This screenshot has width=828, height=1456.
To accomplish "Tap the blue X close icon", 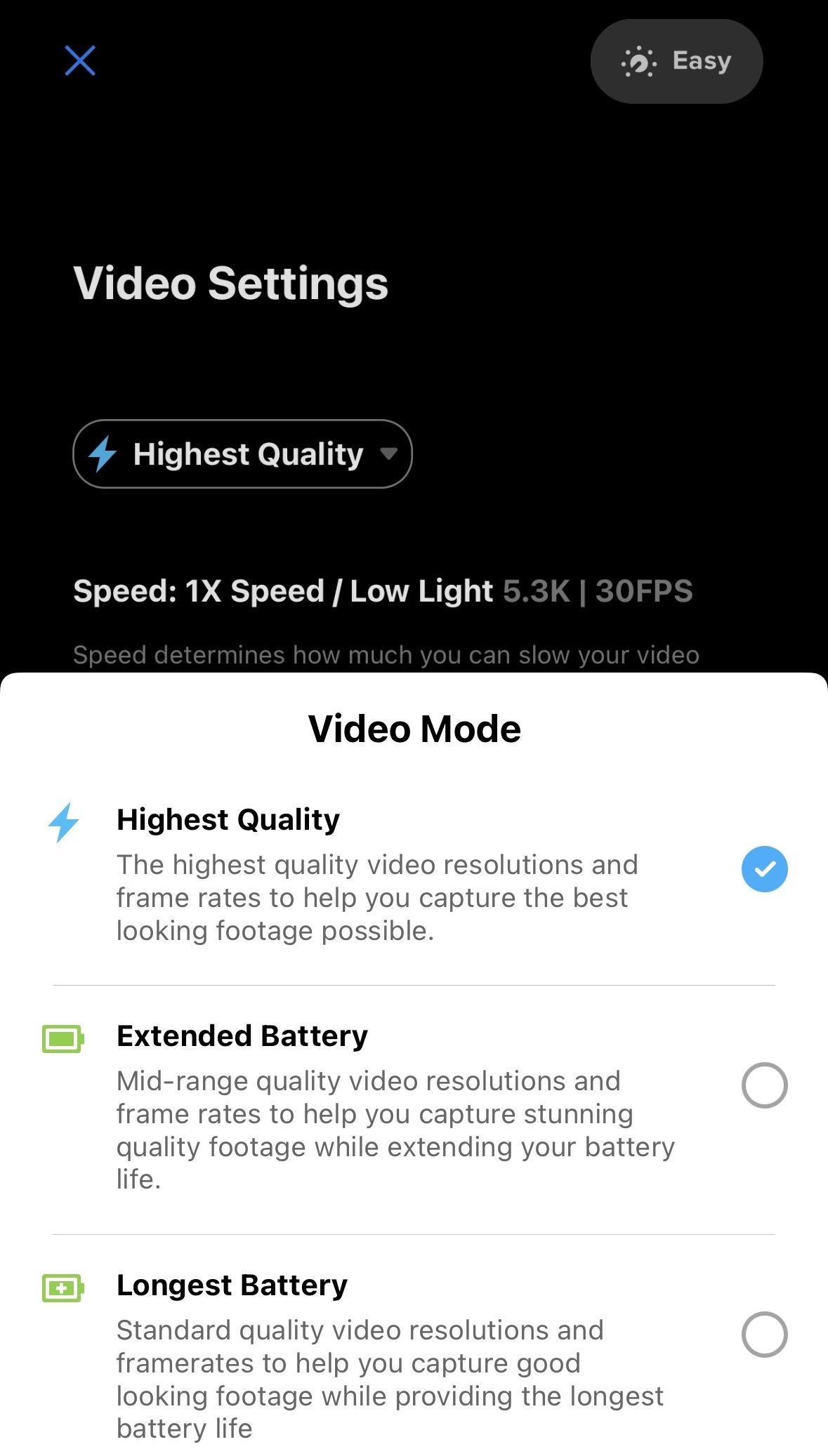I will pyautogui.click(x=79, y=61).
